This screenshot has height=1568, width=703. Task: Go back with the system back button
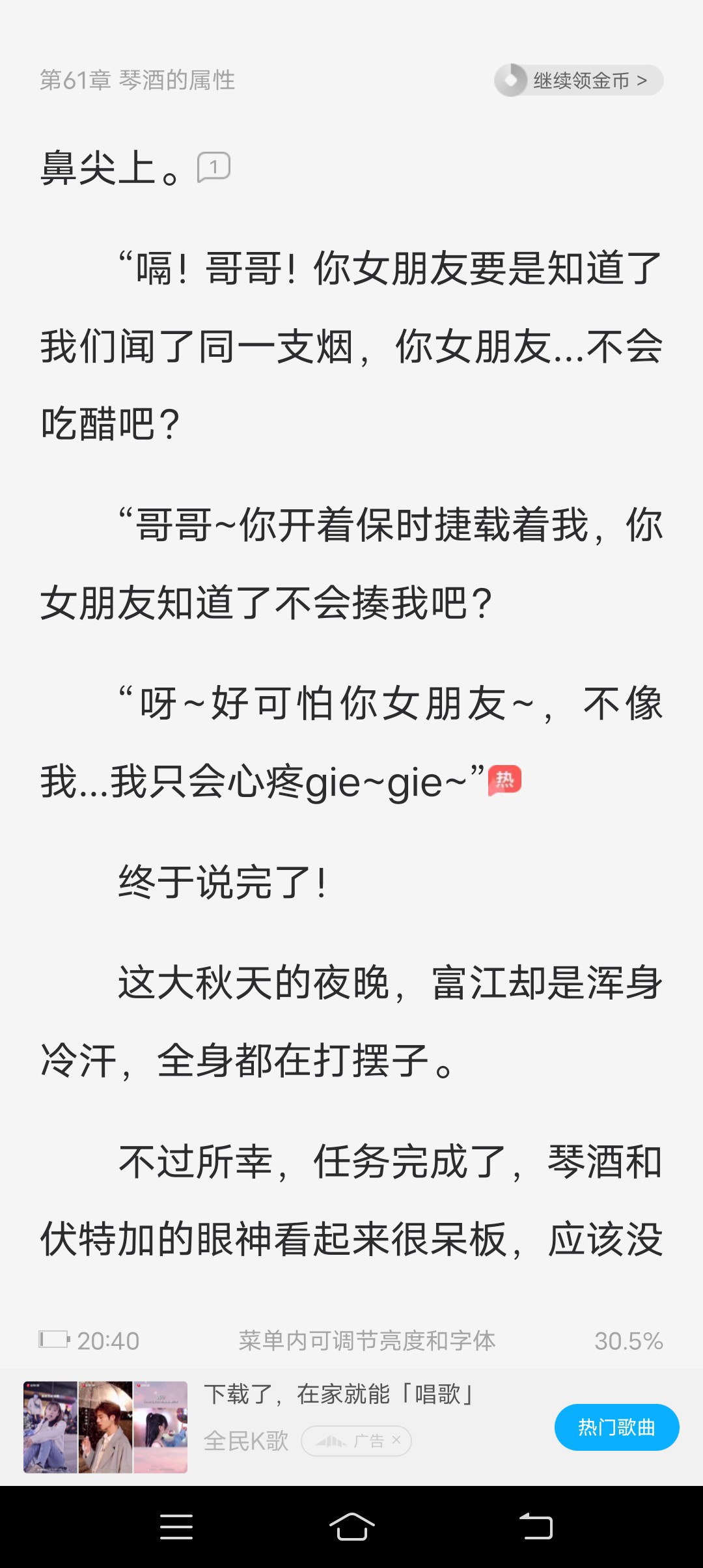pyautogui.click(x=536, y=1526)
